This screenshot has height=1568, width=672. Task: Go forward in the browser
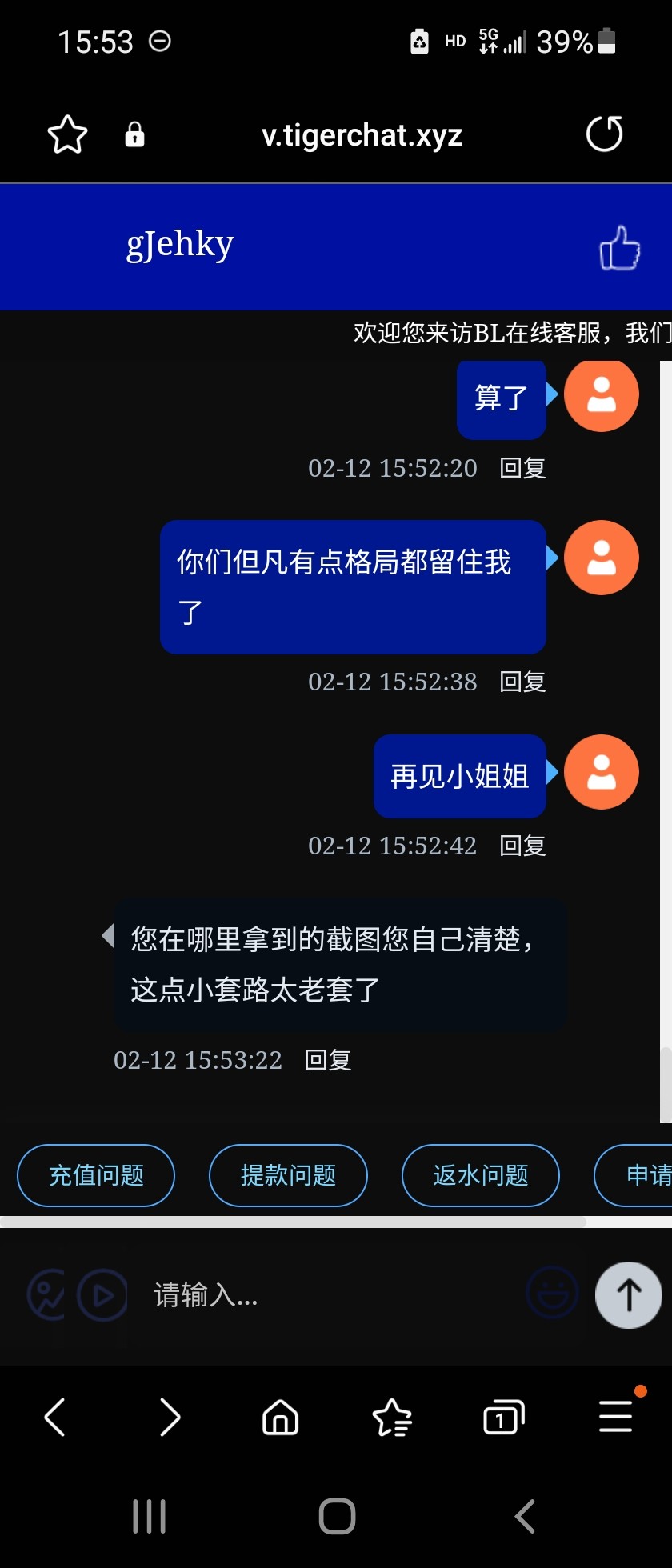pyautogui.click(x=170, y=1418)
